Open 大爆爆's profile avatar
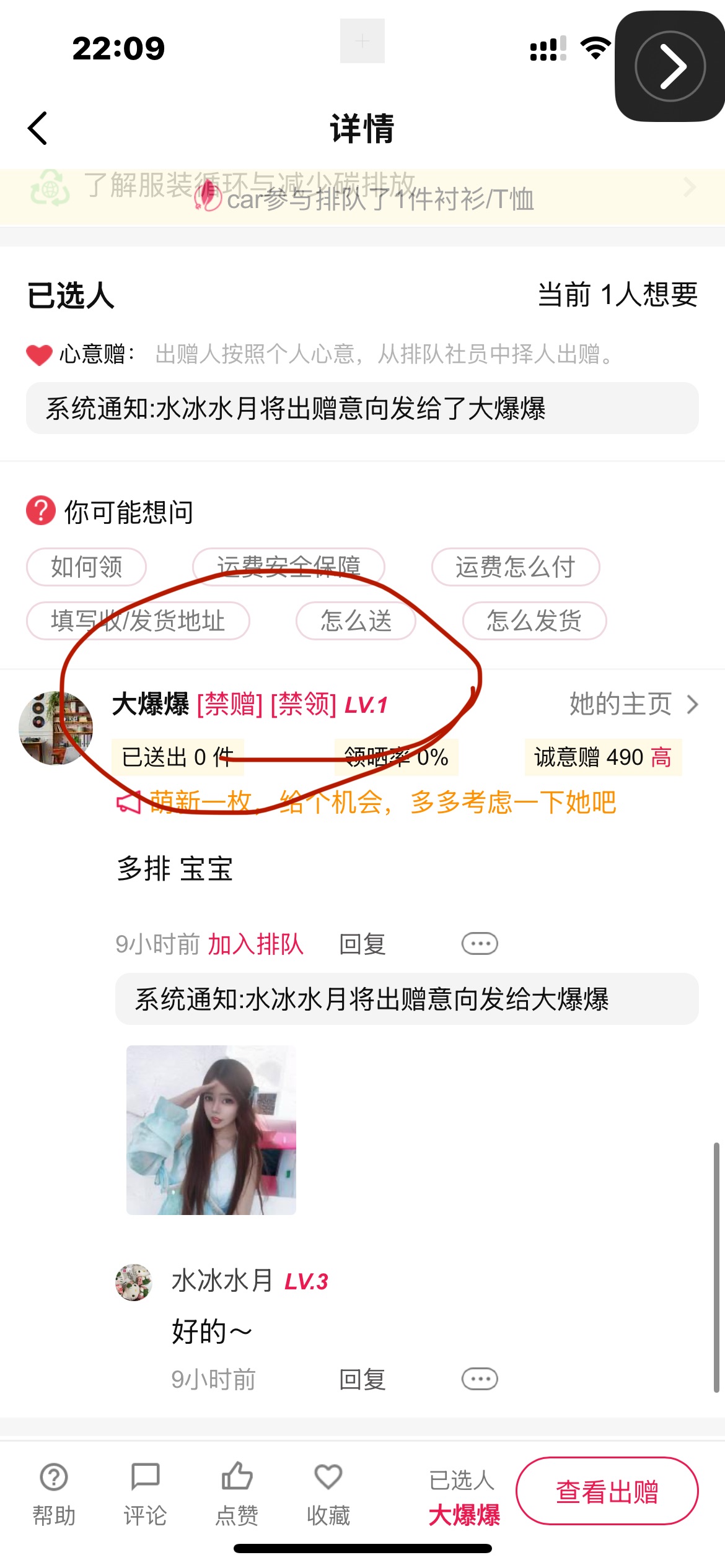Image resolution: width=725 pixels, height=1568 pixels. [56, 728]
